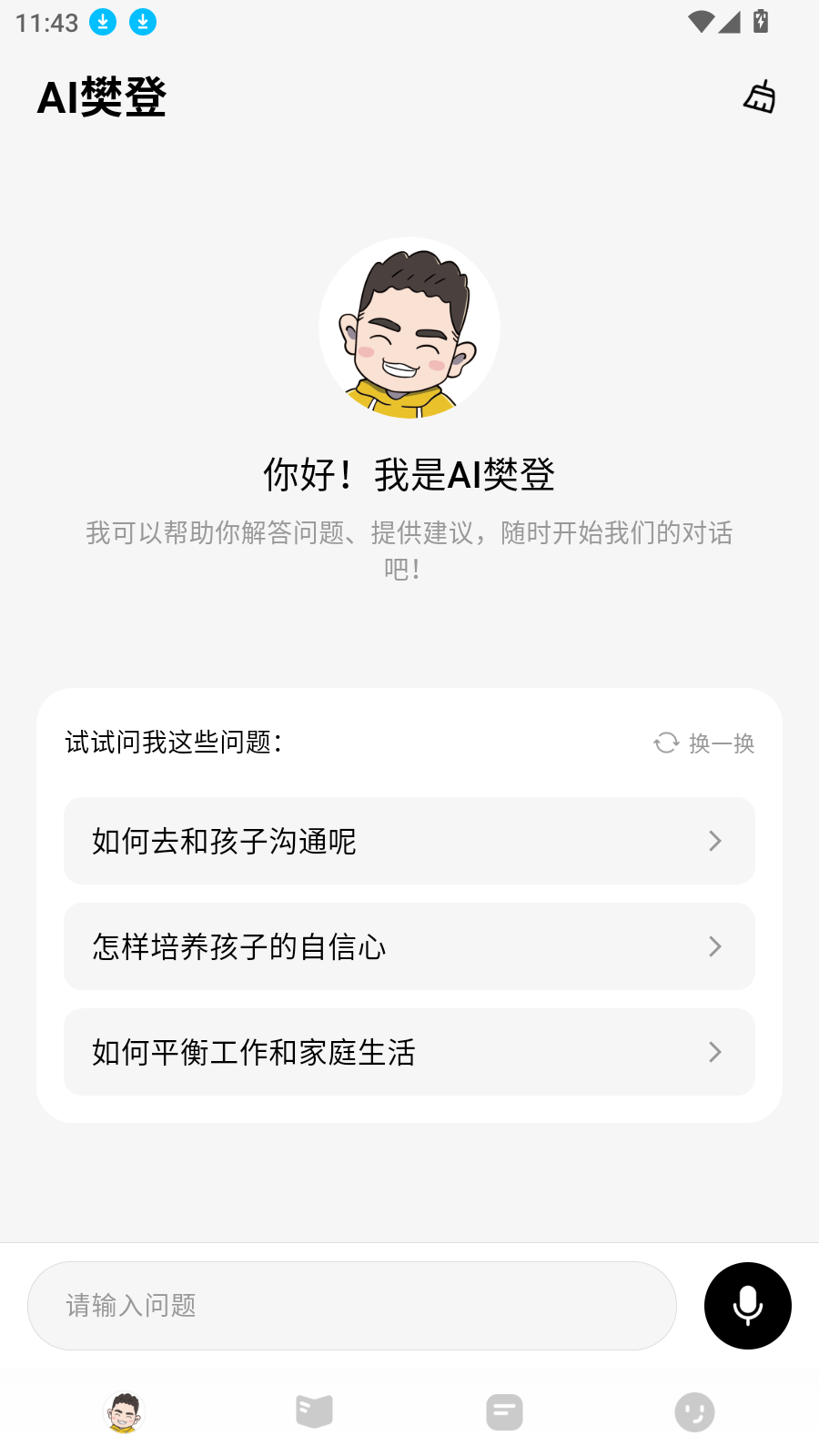Image resolution: width=819 pixels, height=1456 pixels.
Task: Open the book section in the bottom navigation
Action: click(x=315, y=1411)
